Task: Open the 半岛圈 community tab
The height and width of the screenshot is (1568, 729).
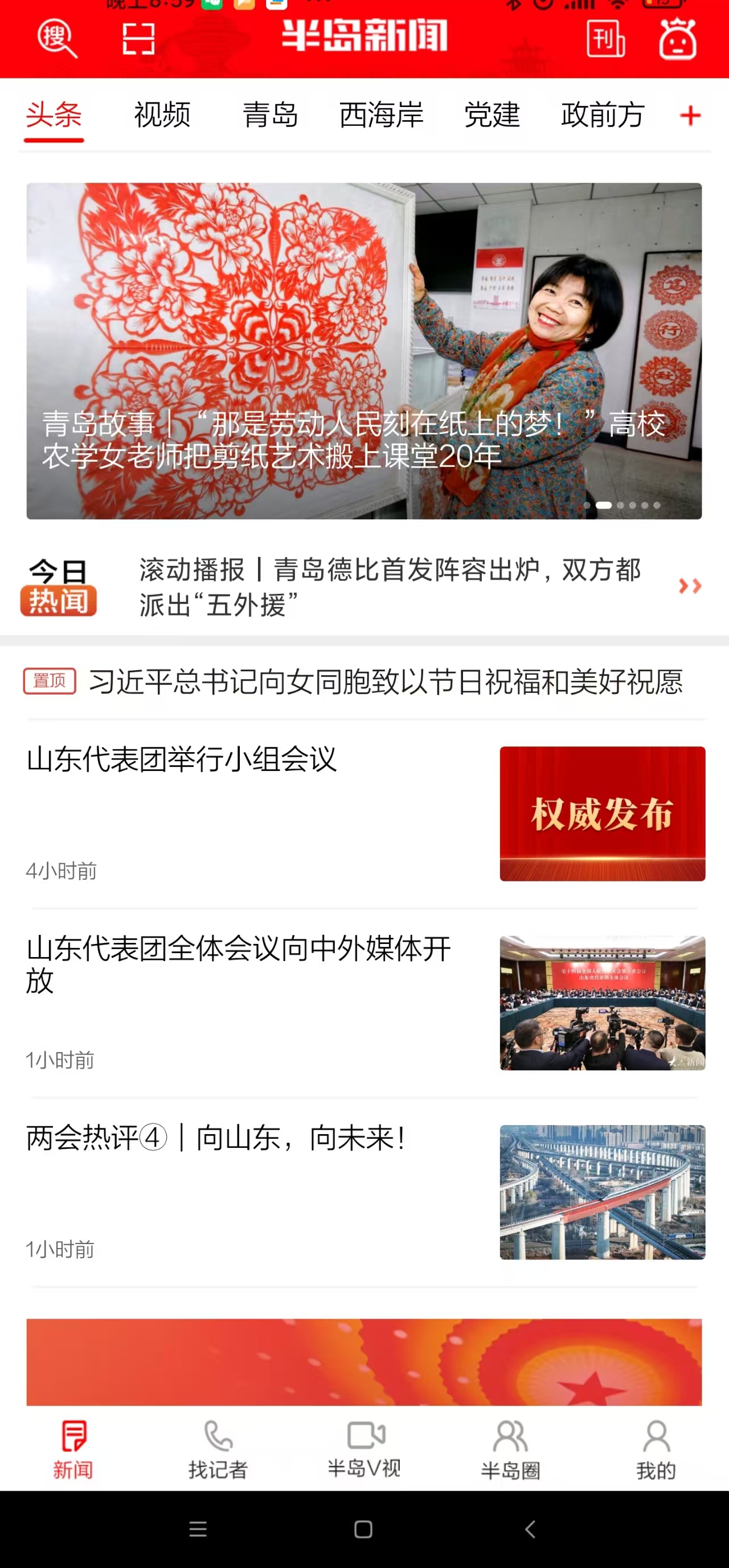Action: point(510,1450)
